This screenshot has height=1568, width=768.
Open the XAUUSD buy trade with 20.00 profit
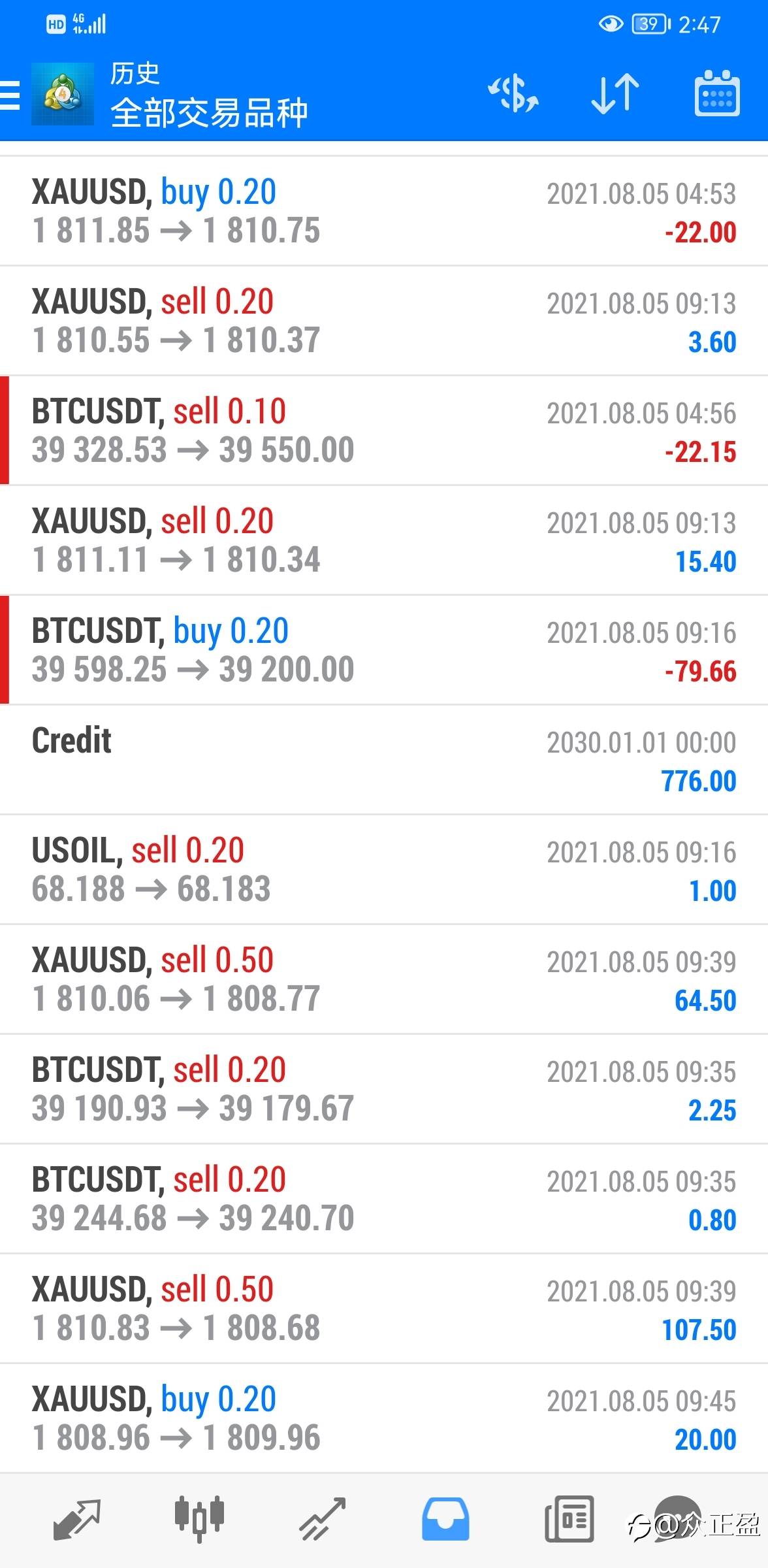384,1418
